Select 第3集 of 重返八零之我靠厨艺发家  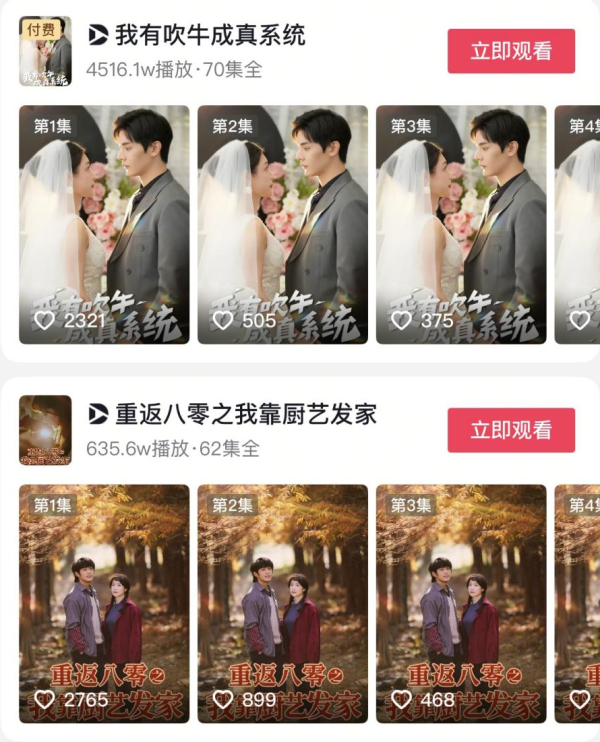pyautogui.click(x=461, y=603)
